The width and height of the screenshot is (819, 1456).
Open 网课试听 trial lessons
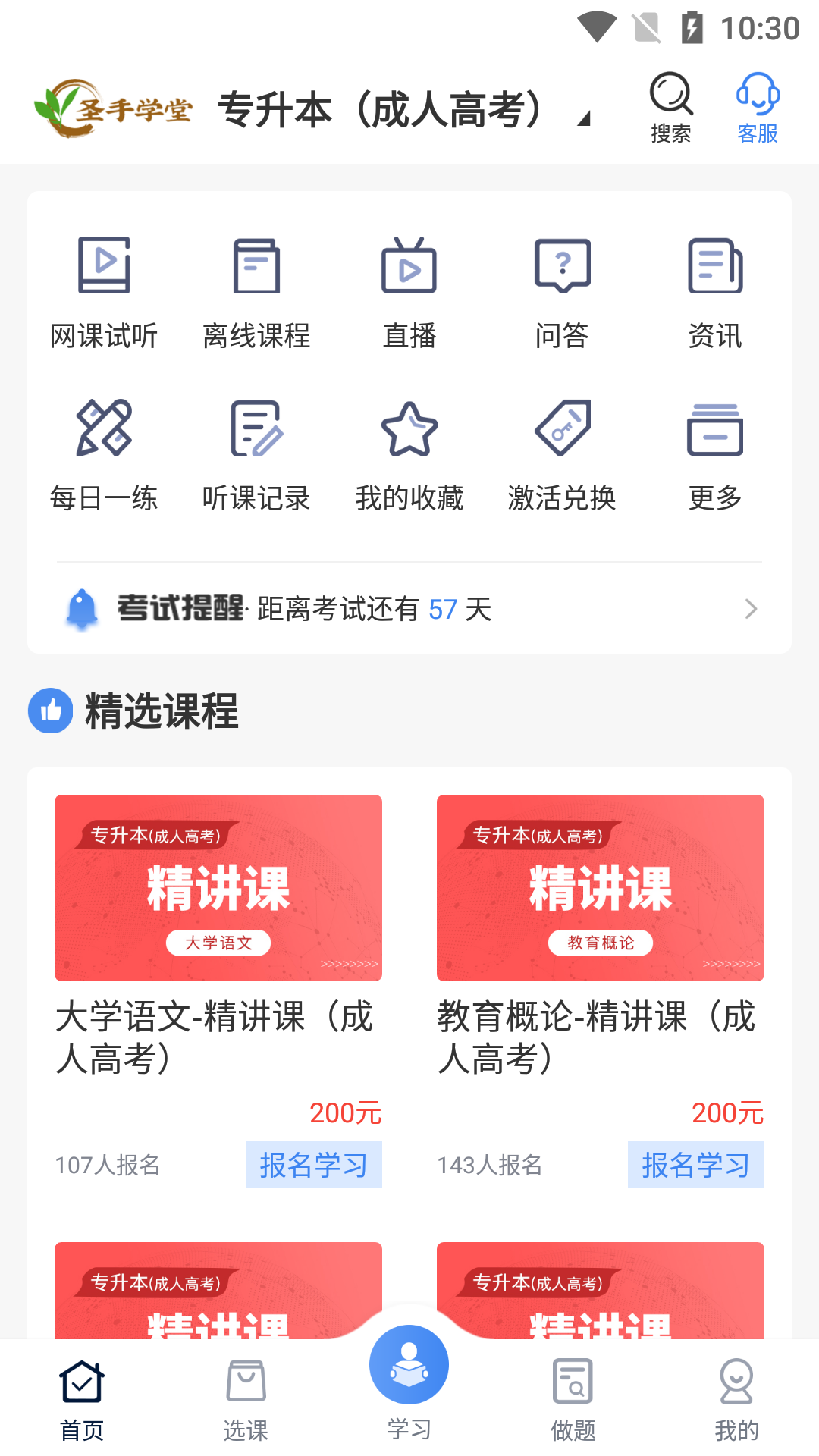[x=104, y=293]
